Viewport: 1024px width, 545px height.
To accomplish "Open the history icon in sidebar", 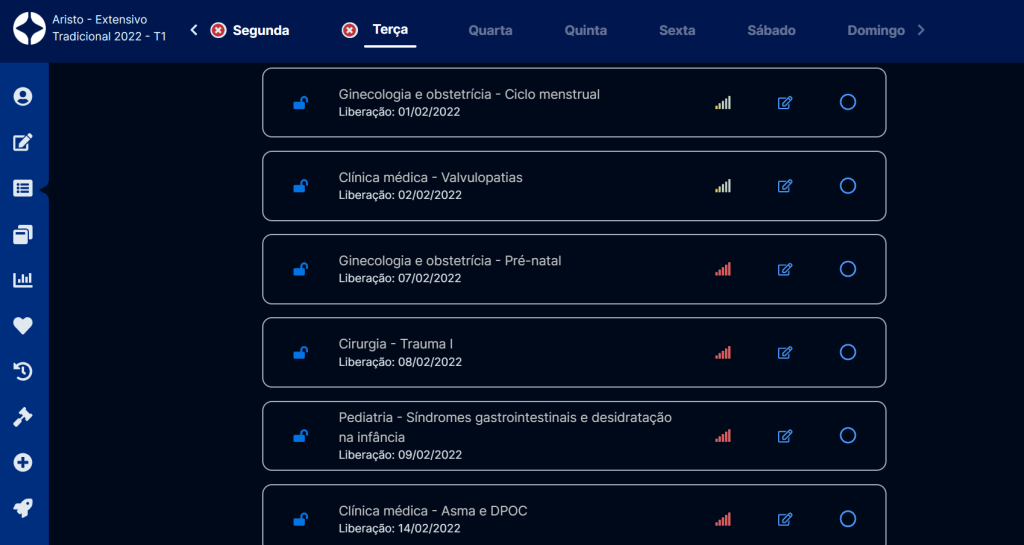I will [23, 372].
